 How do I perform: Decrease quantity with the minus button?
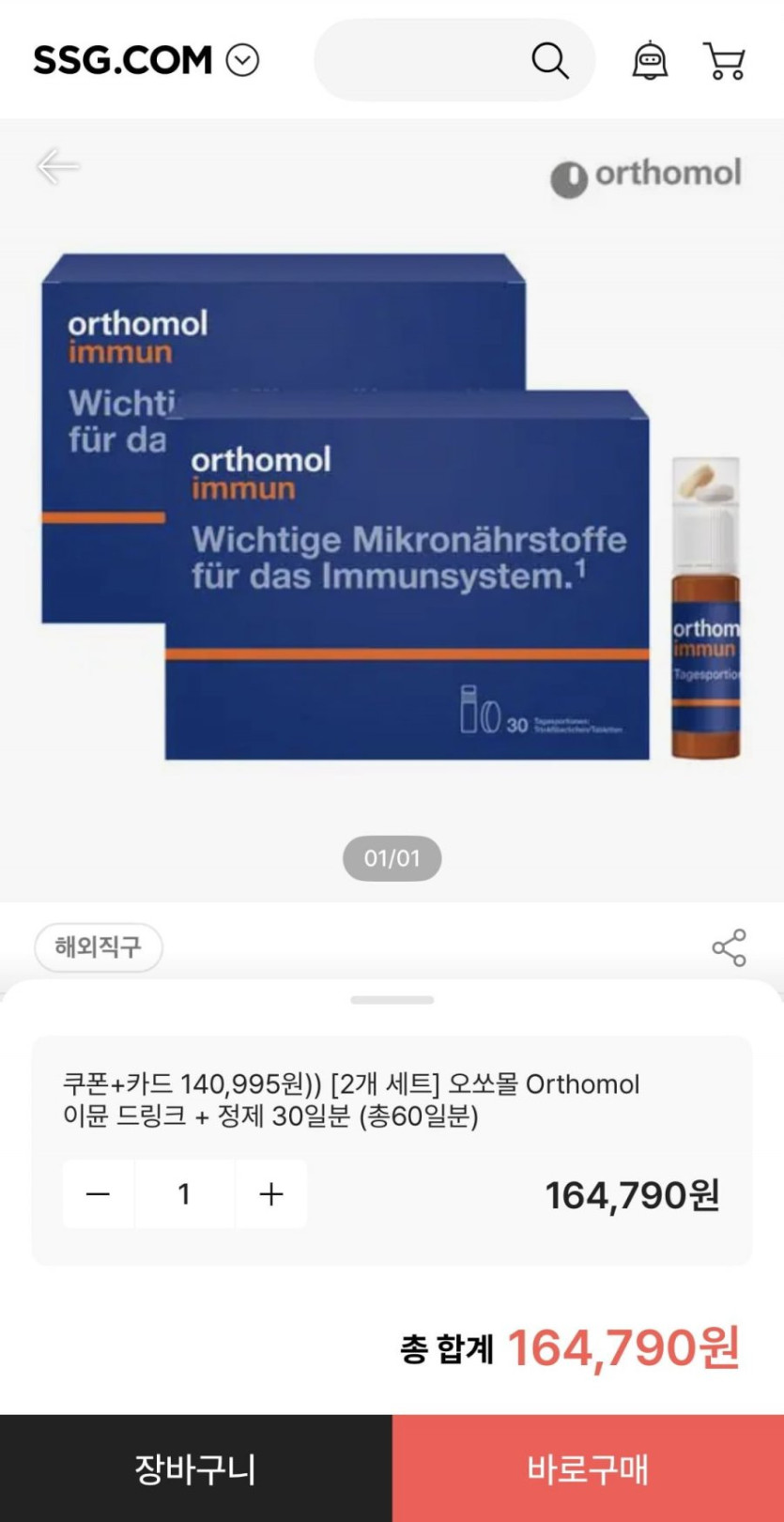tap(99, 1193)
